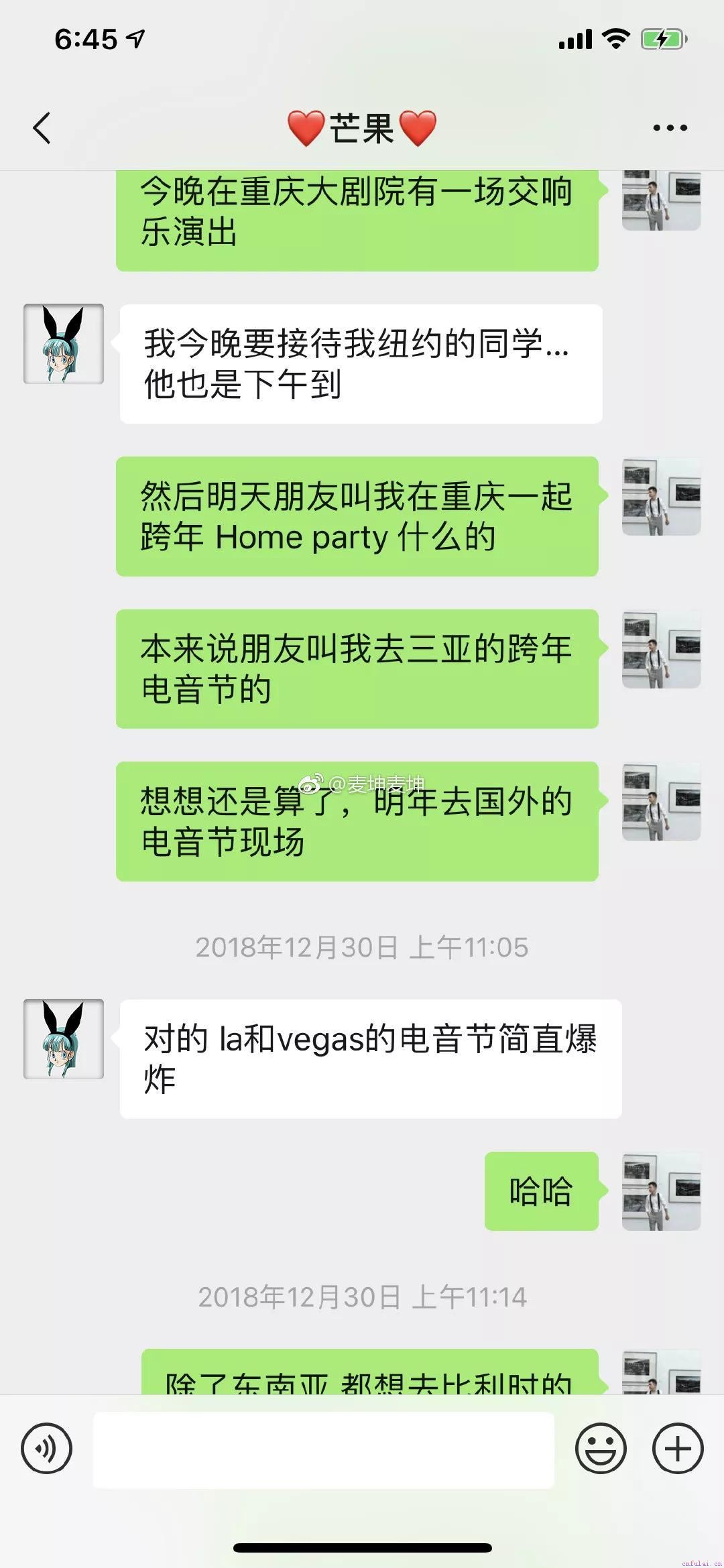Open 芒果's avatar beside the 纽约的同学 message
Image resolution: width=724 pixels, height=1568 pixels.
click(x=64, y=344)
